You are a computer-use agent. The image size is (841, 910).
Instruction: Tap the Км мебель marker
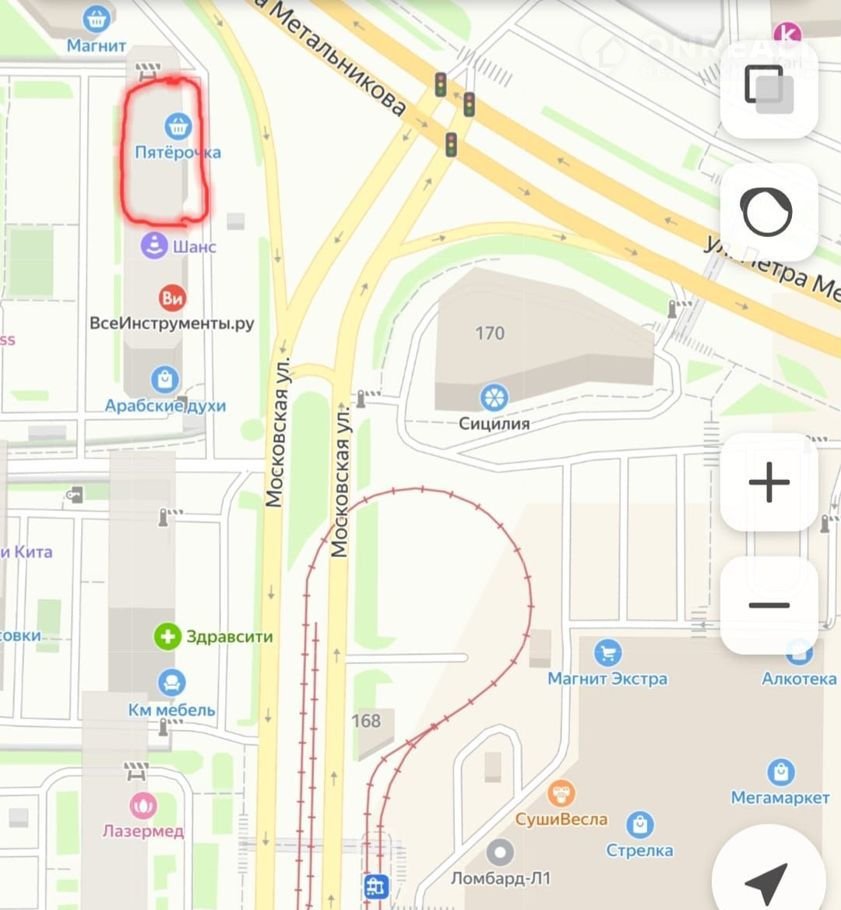click(172, 684)
